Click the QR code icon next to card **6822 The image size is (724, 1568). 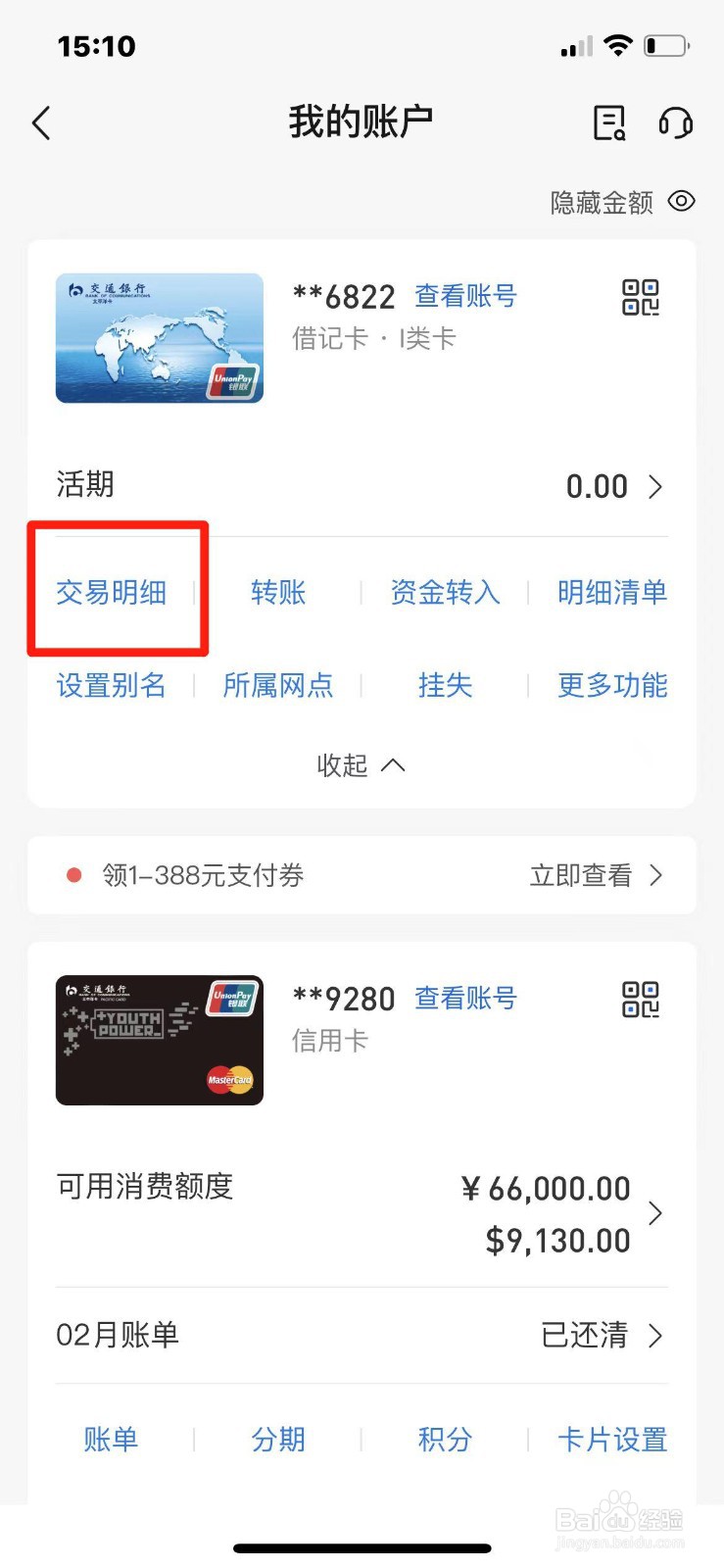pyautogui.click(x=641, y=297)
